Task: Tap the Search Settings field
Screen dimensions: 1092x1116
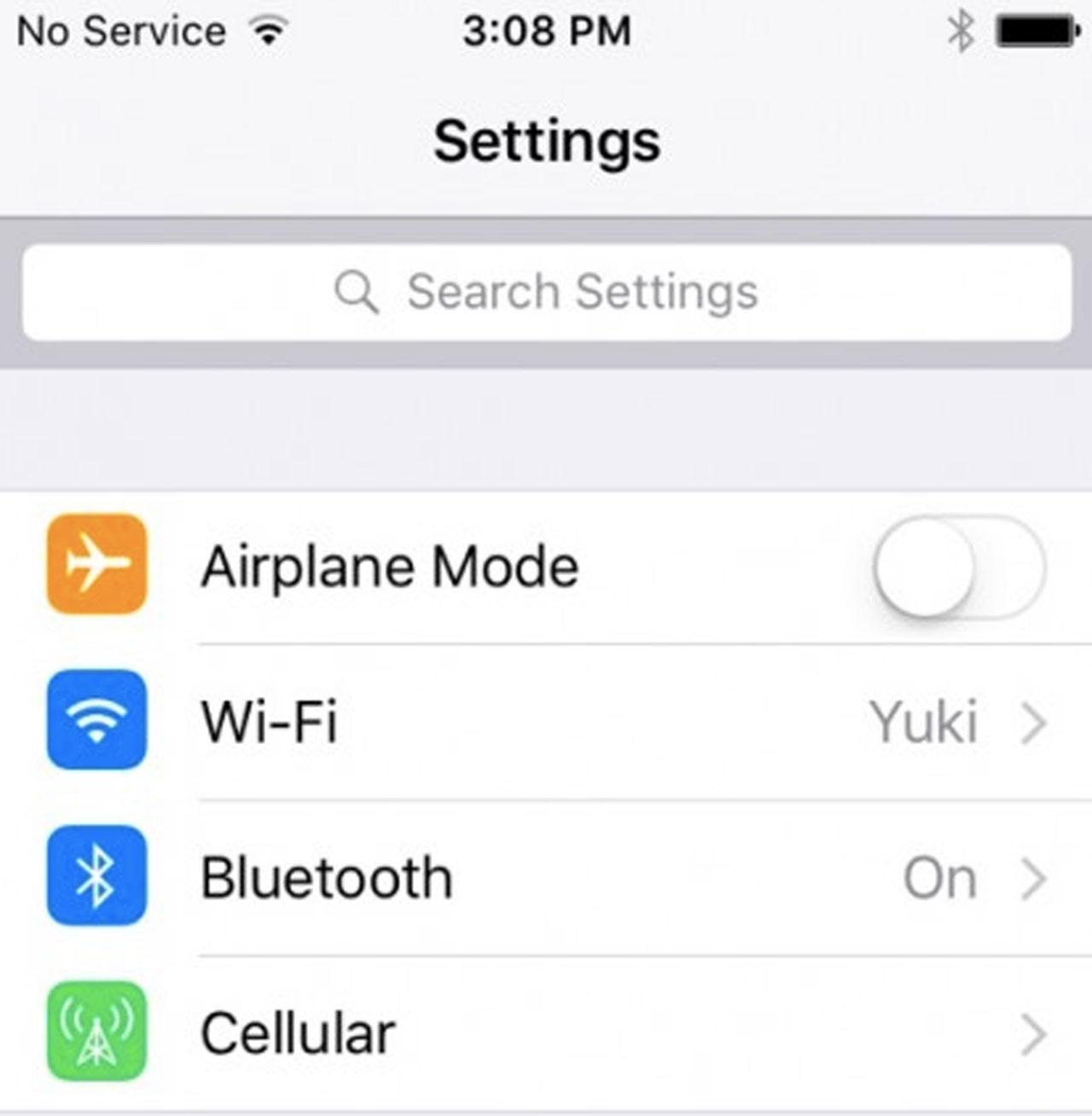Action: tap(546, 292)
